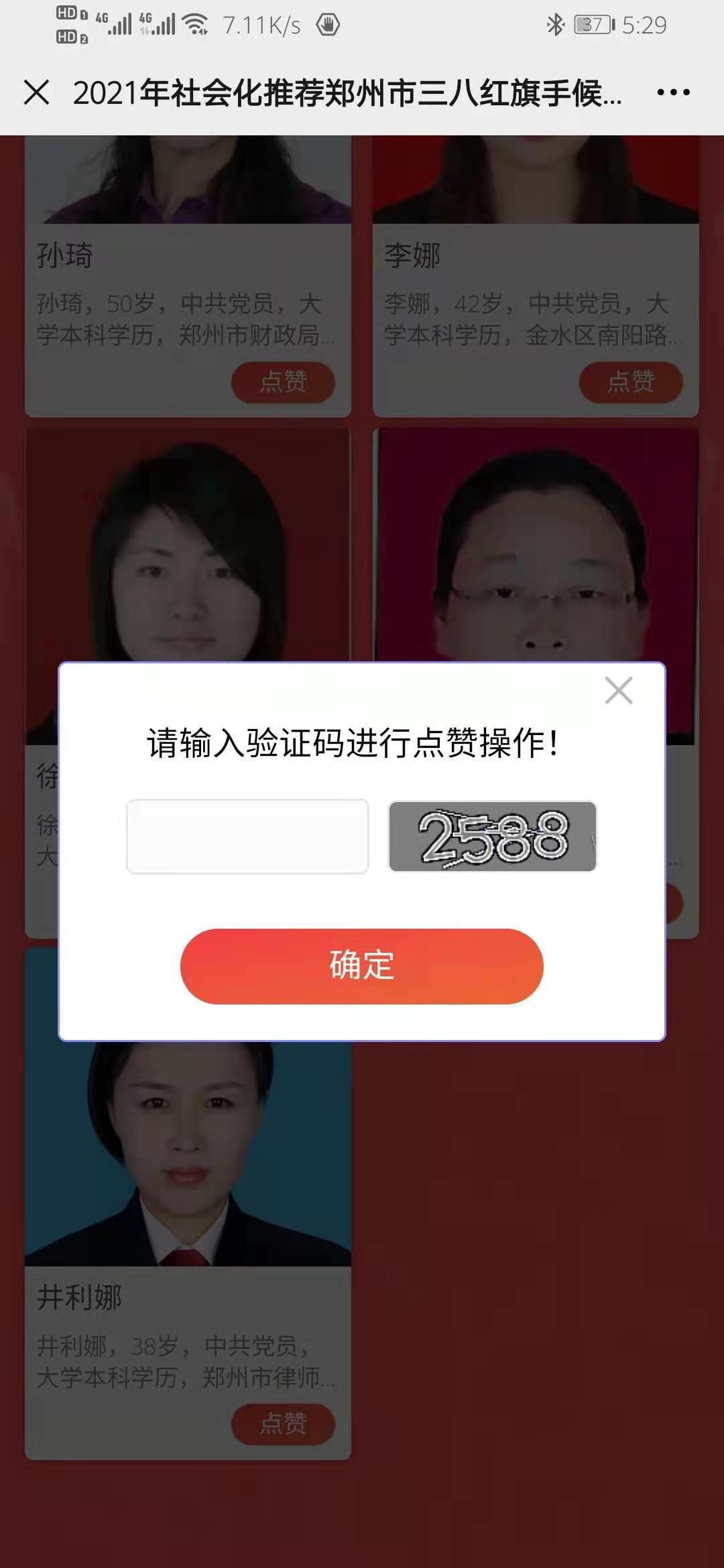Open the three-dot overflow menu
Screen dimensions: 724x1568
tap(673, 92)
